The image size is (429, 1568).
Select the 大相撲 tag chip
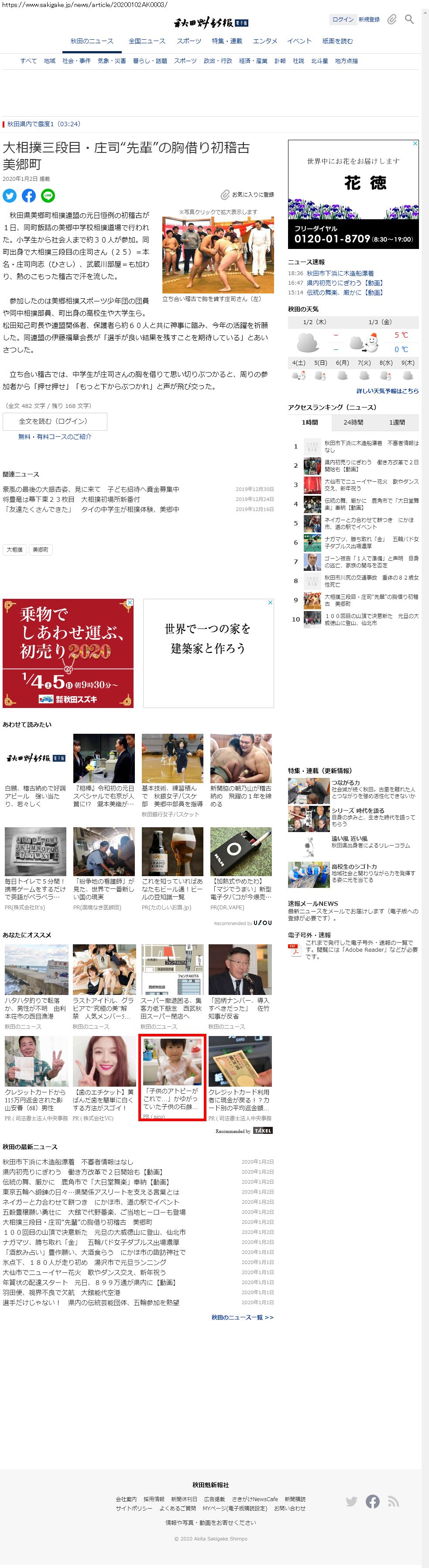[x=14, y=549]
